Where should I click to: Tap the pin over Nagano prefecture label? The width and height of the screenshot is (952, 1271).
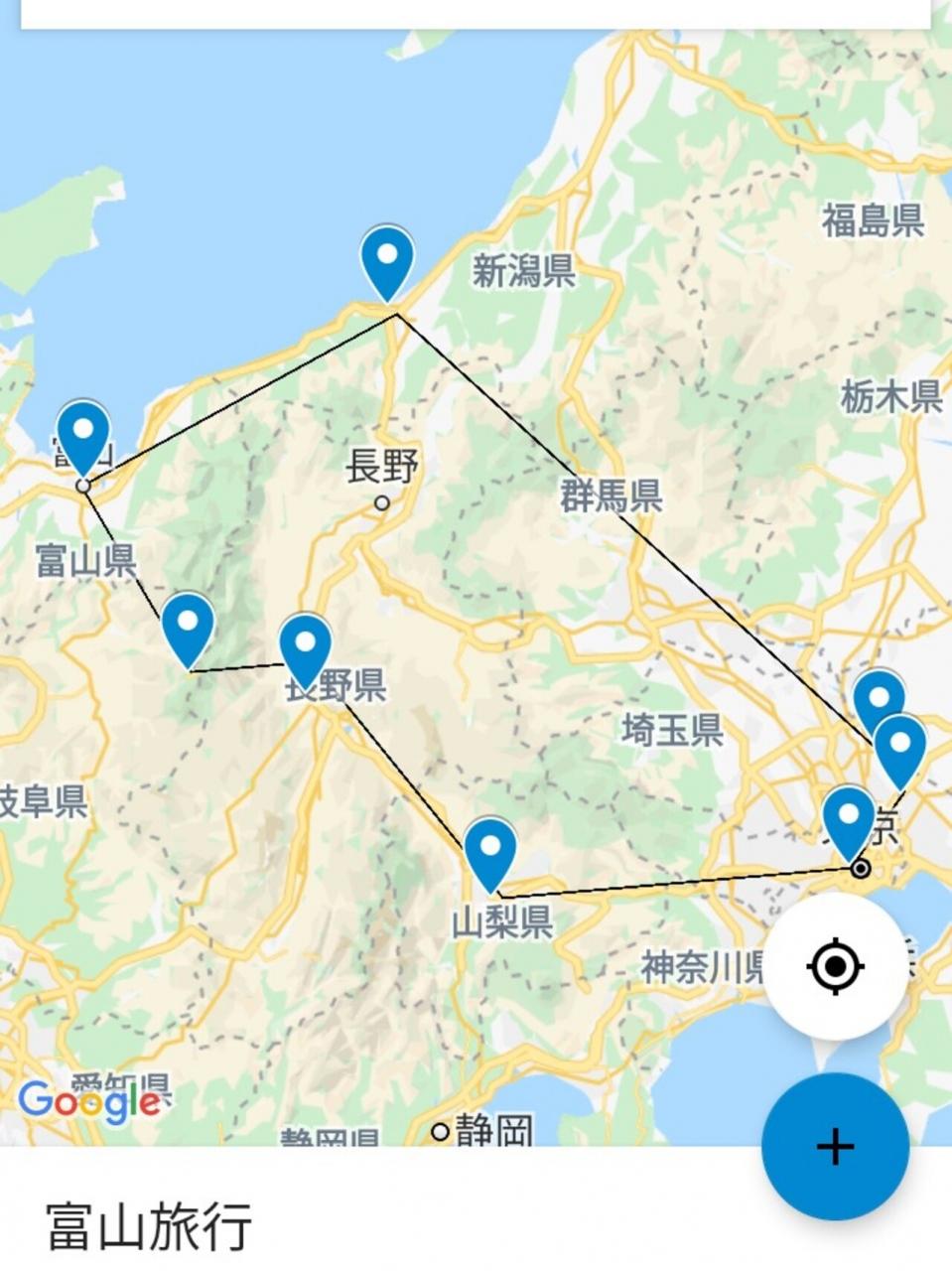pyautogui.click(x=305, y=645)
